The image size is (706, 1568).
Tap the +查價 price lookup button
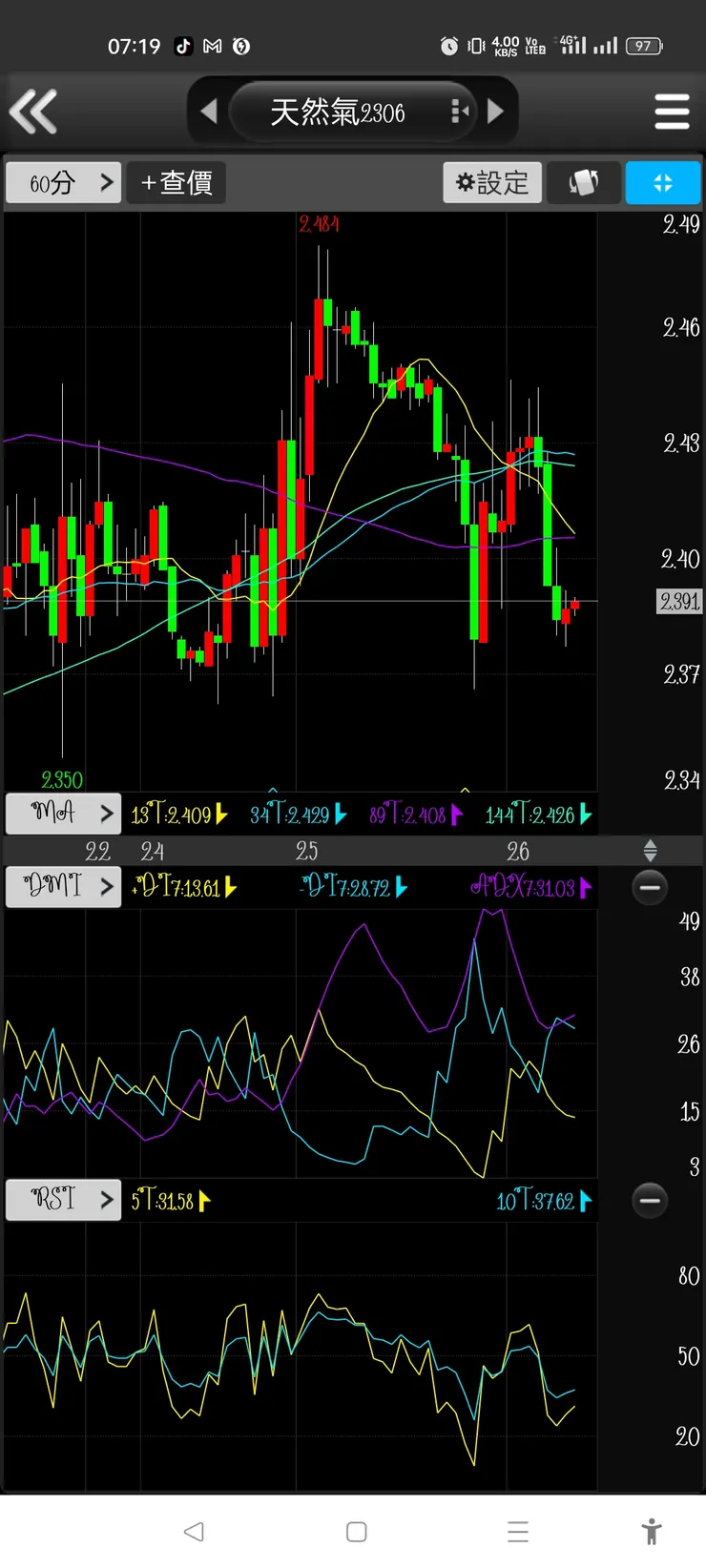[x=177, y=182]
